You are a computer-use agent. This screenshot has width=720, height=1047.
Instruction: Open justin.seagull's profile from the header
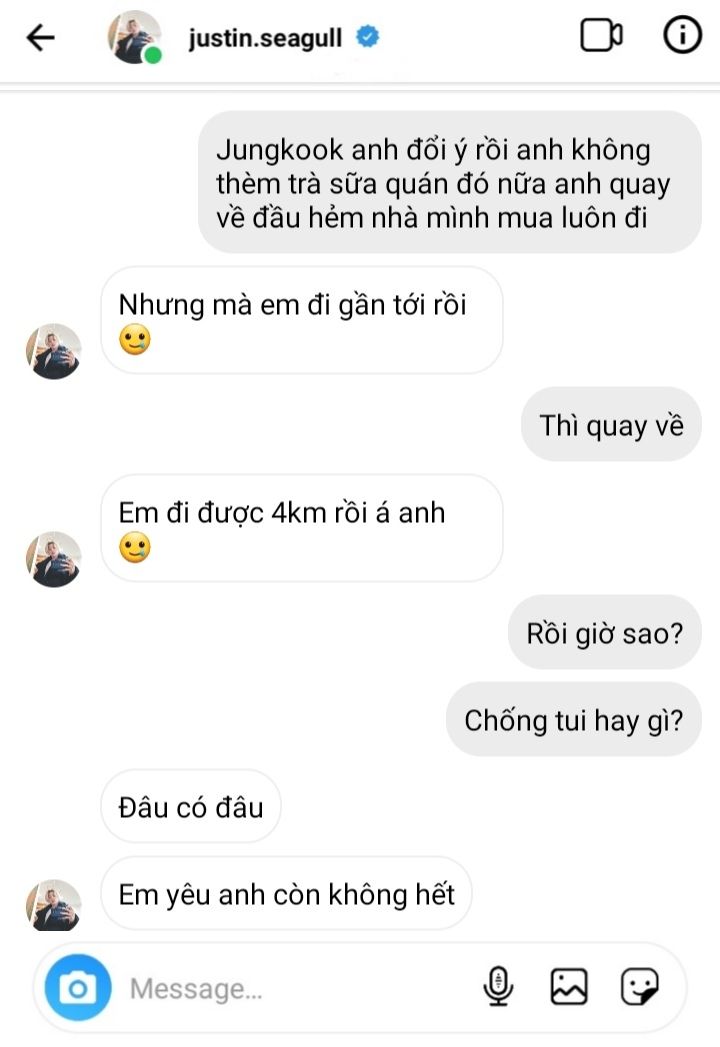pos(267,38)
